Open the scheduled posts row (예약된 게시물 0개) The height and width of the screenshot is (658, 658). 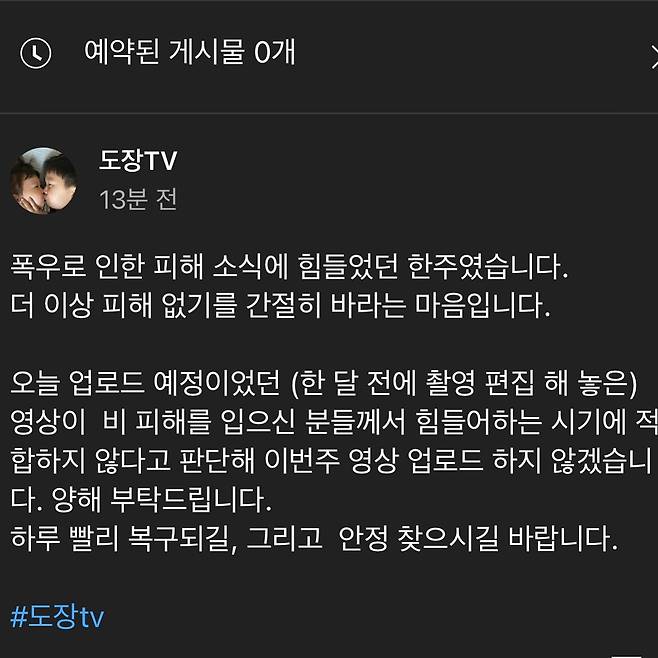coord(190,52)
